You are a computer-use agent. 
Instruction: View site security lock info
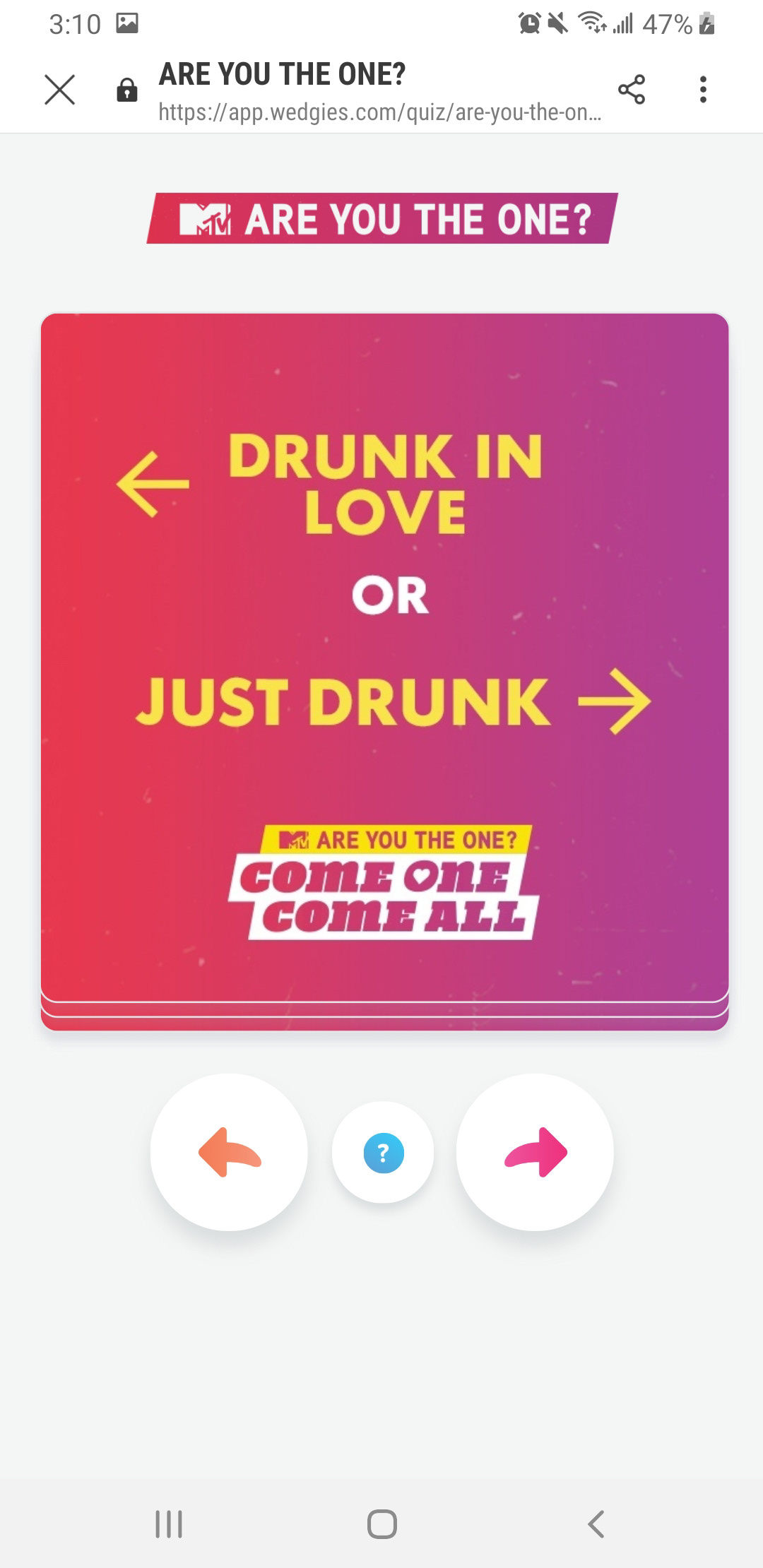pos(127,90)
